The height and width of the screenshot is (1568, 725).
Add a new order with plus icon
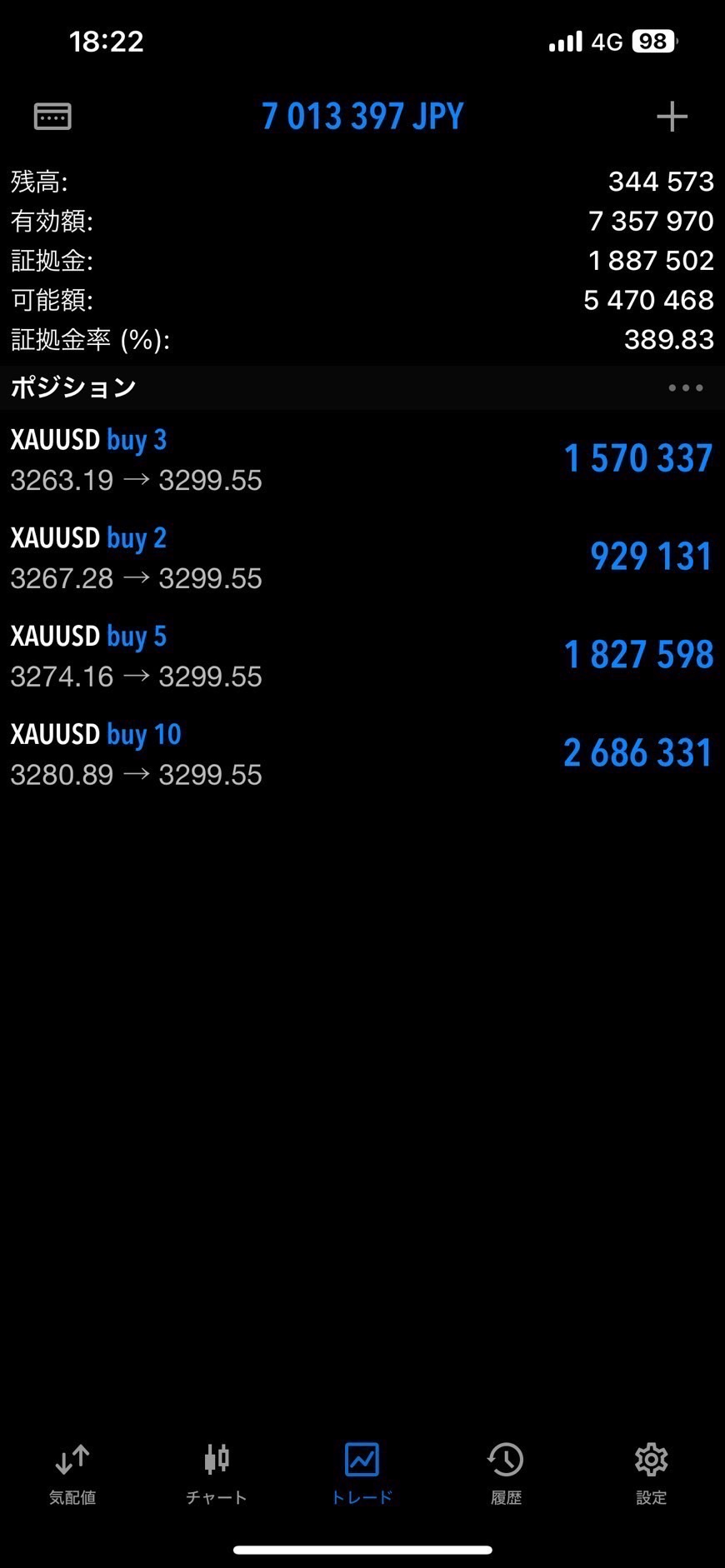[x=672, y=117]
